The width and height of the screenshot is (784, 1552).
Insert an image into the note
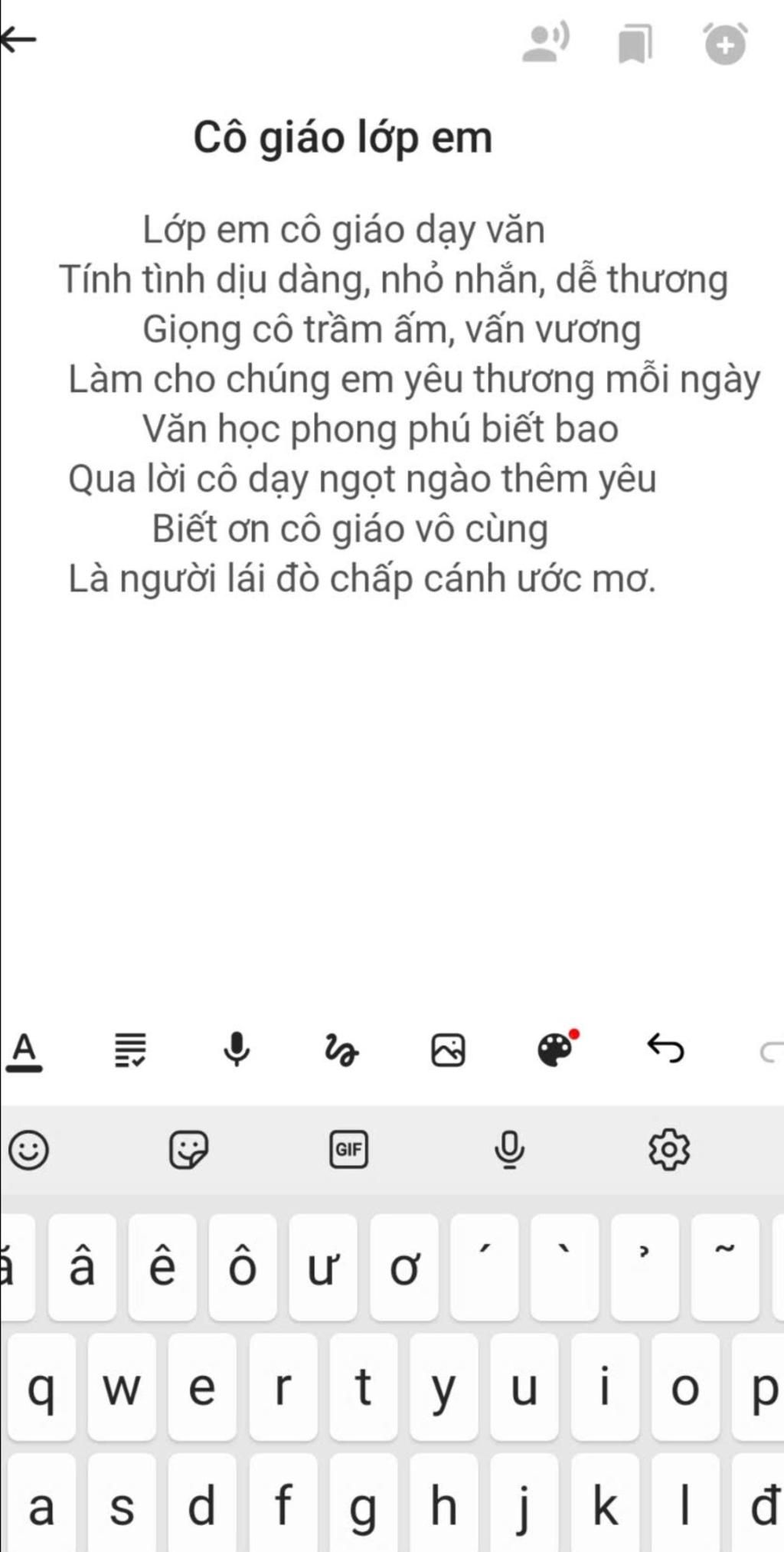(448, 1049)
